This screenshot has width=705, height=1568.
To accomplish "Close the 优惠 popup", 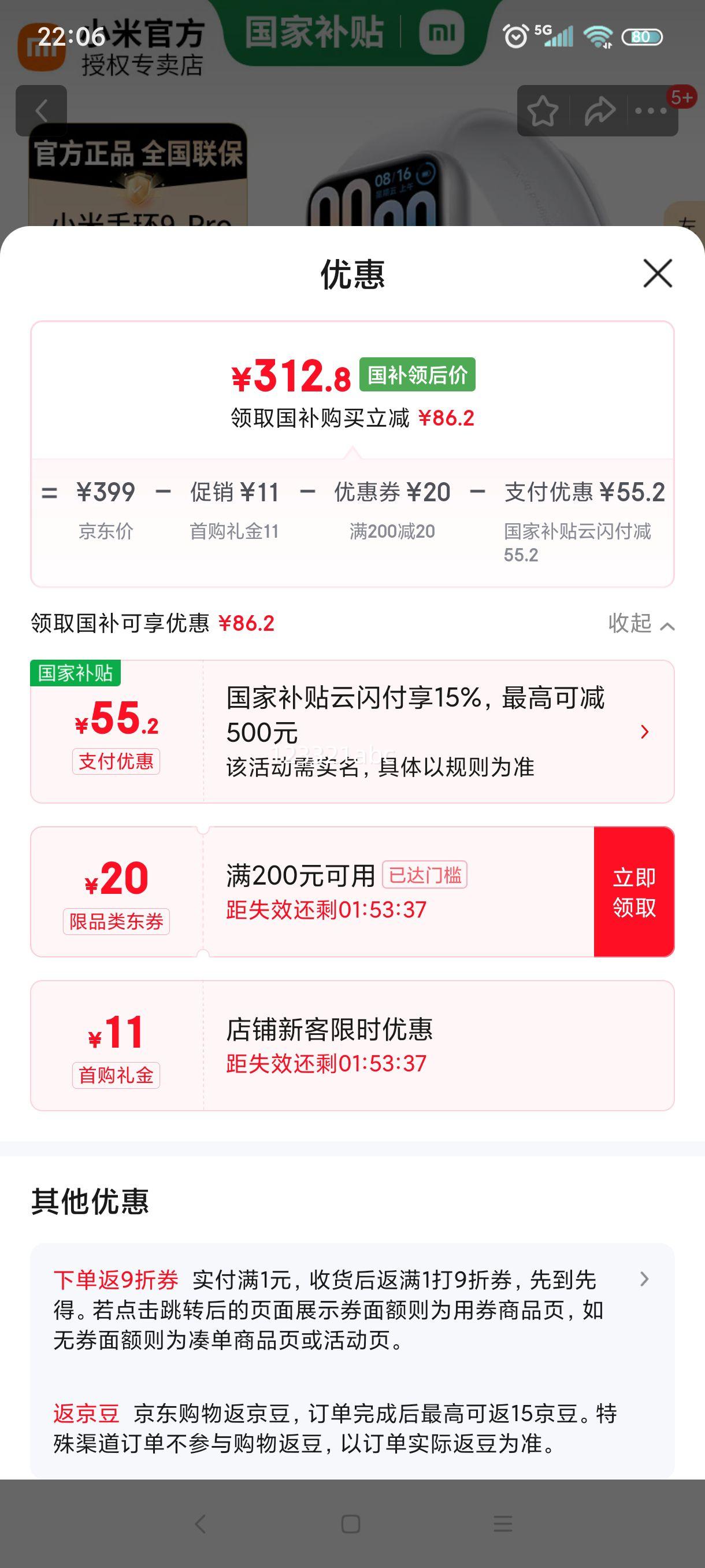I will [x=657, y=275].
